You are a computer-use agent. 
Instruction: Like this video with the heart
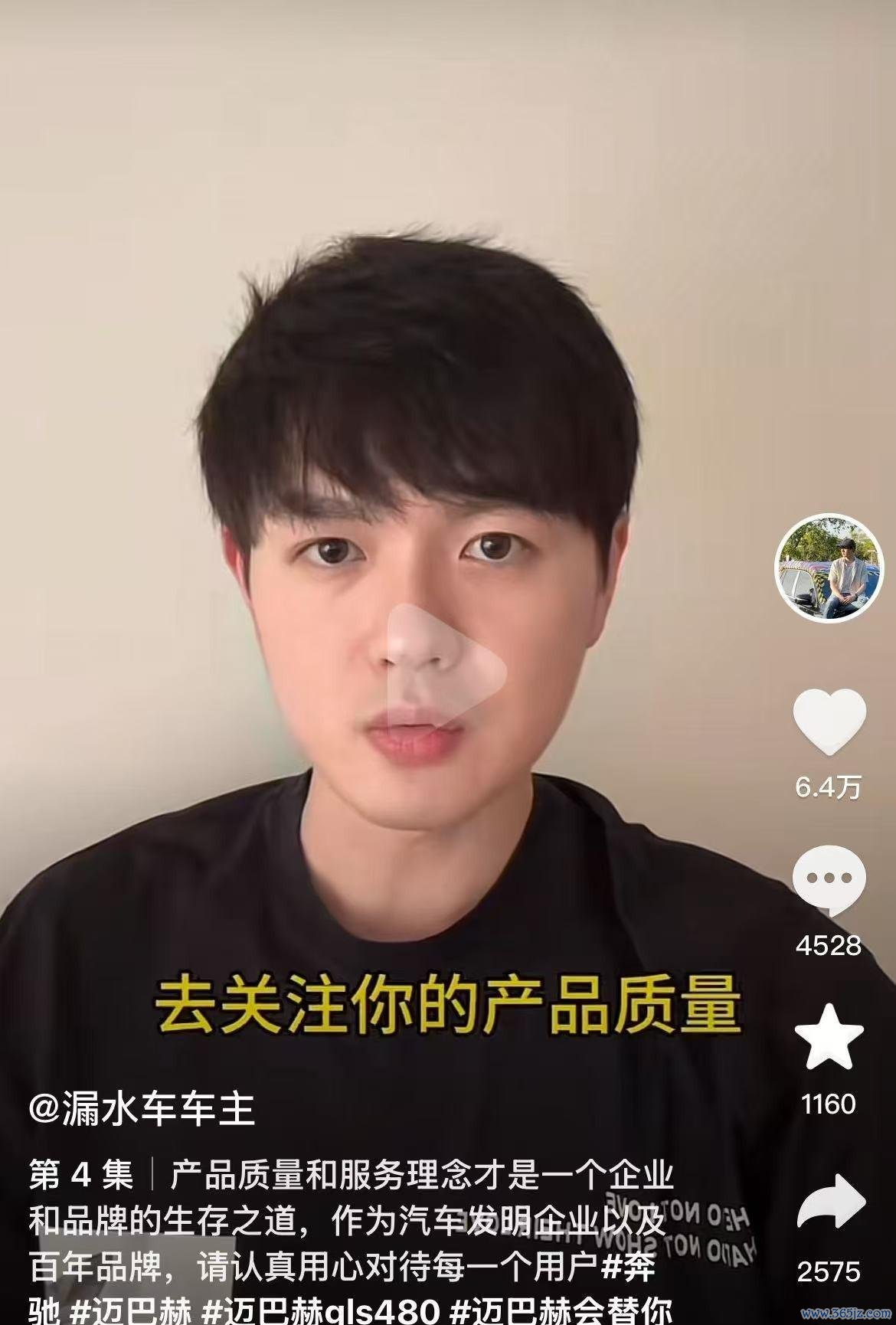tap(829, 721)
